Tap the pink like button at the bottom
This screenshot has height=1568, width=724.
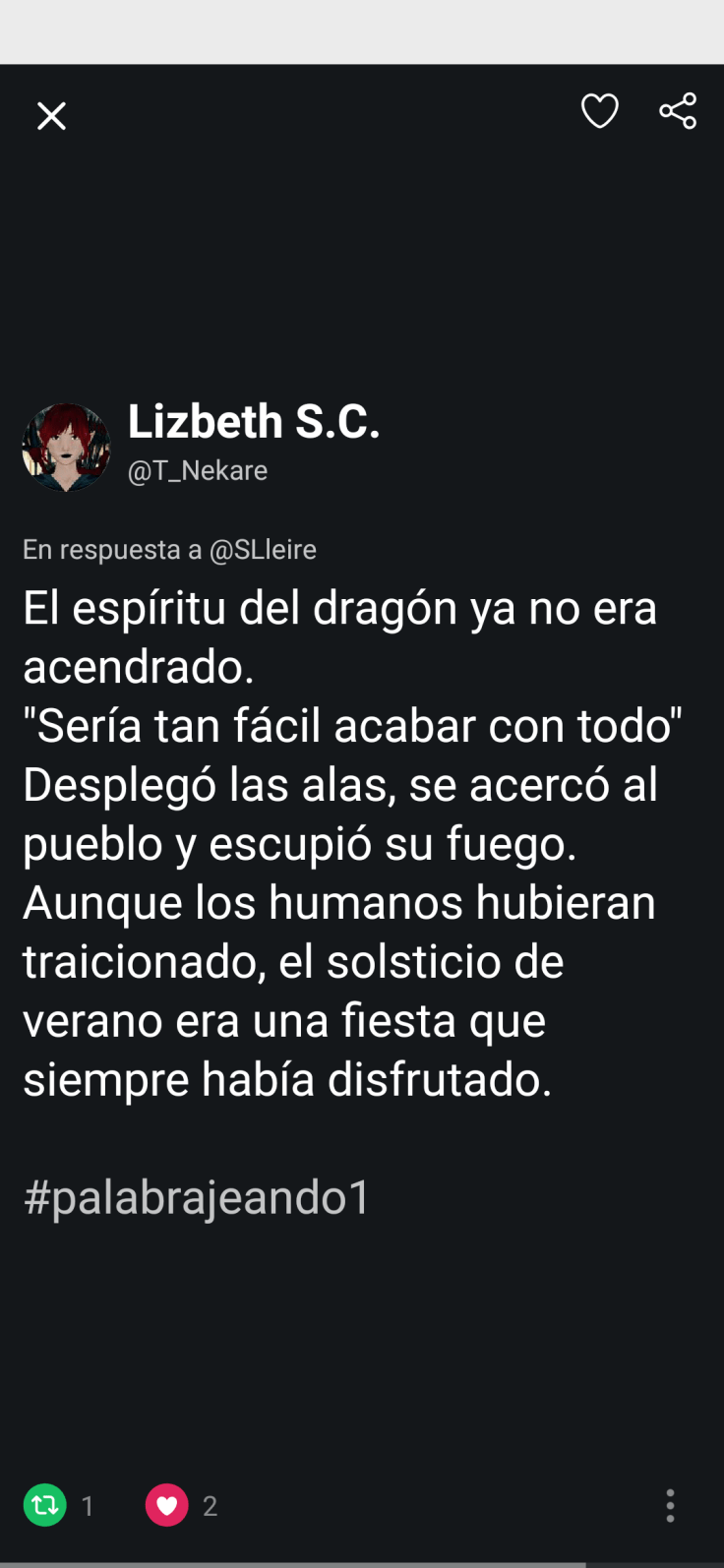pos(167,1505)
